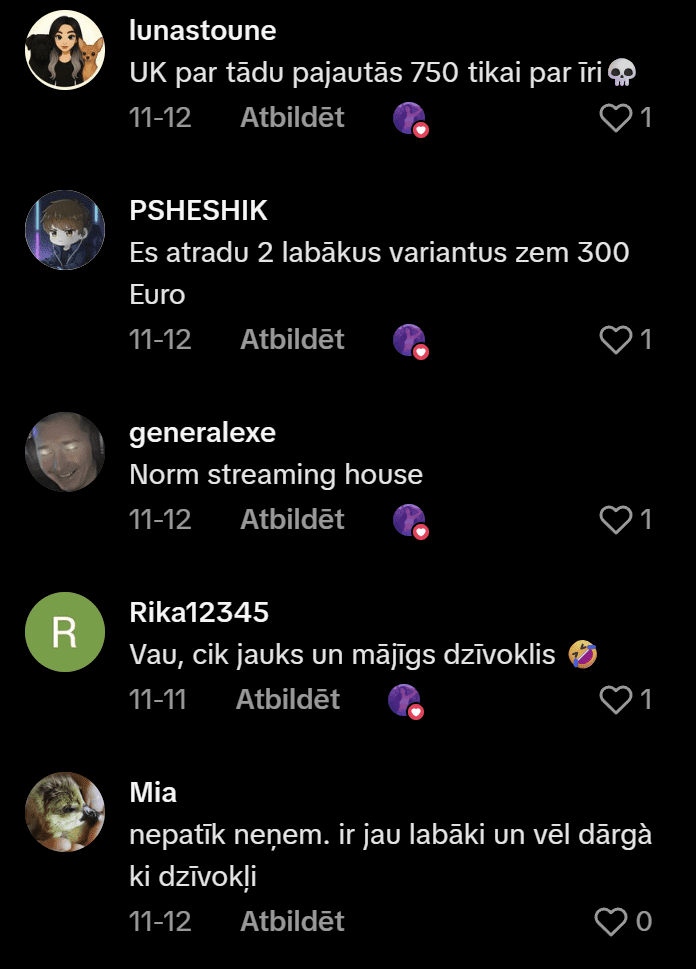Like the 'Norm streaming house' comment
696x969 pixels.
[614, 520]
